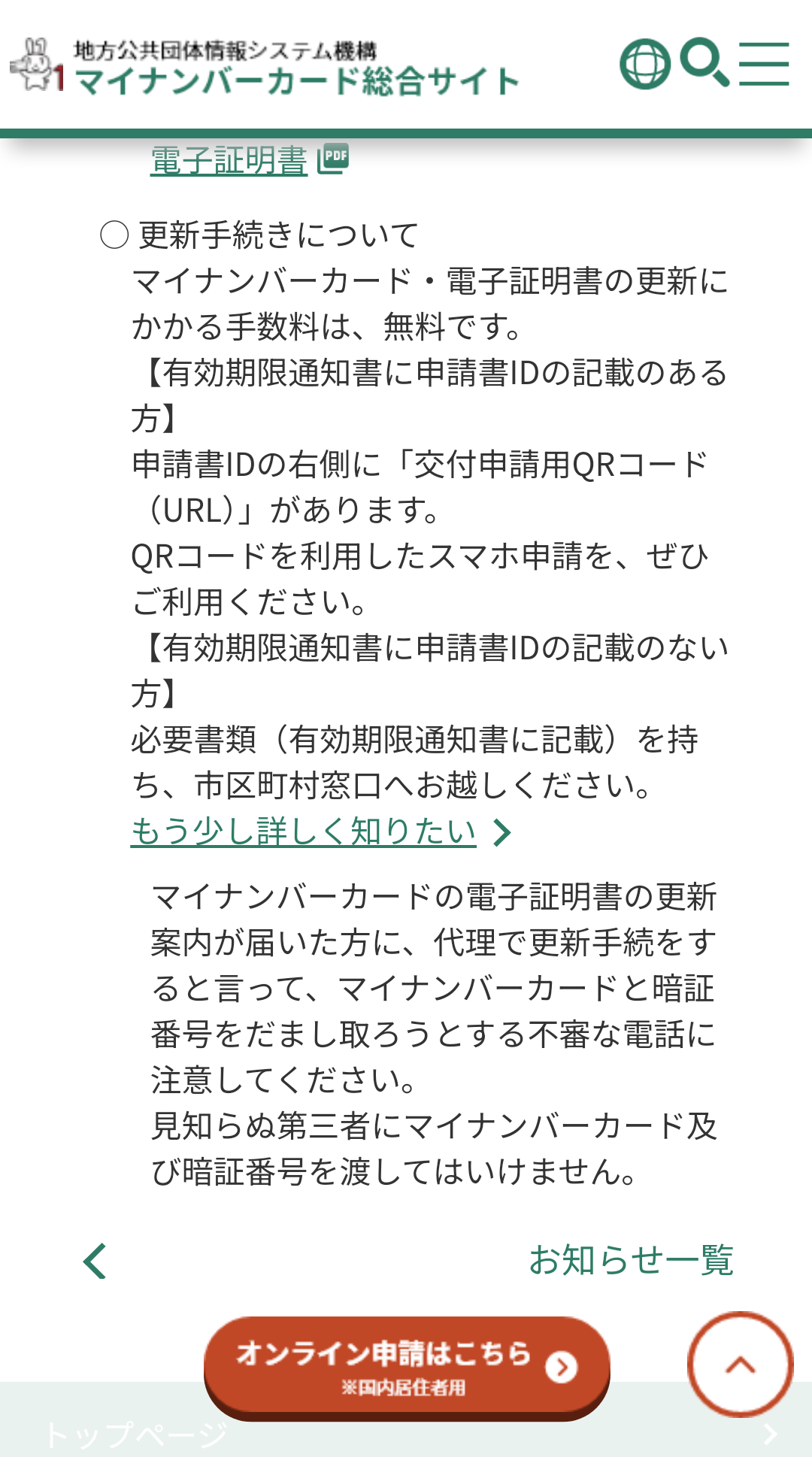Open もう少し詳しく知りたい link

pyautogui.click(x=304, y=832)
